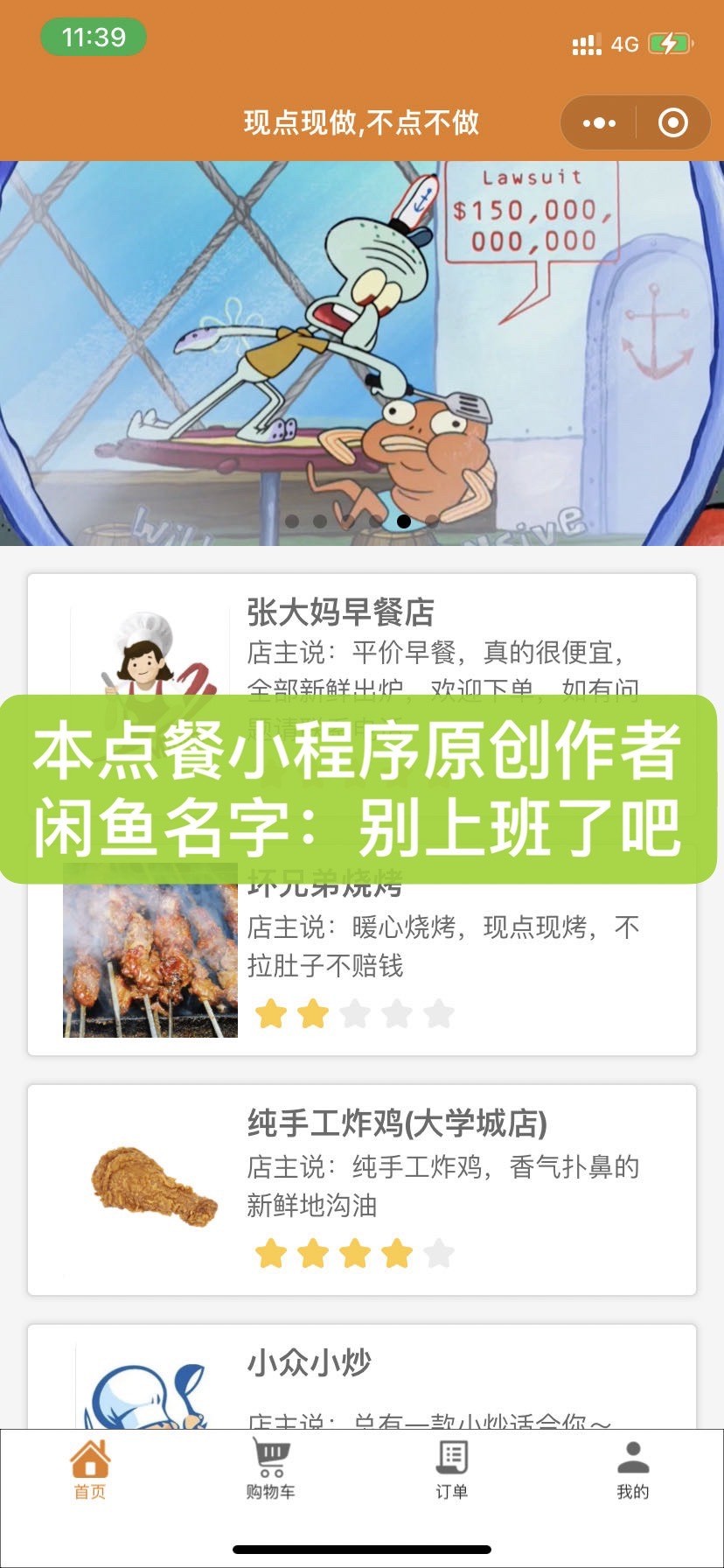Open the SpongeBob banner image

point(362,350)
